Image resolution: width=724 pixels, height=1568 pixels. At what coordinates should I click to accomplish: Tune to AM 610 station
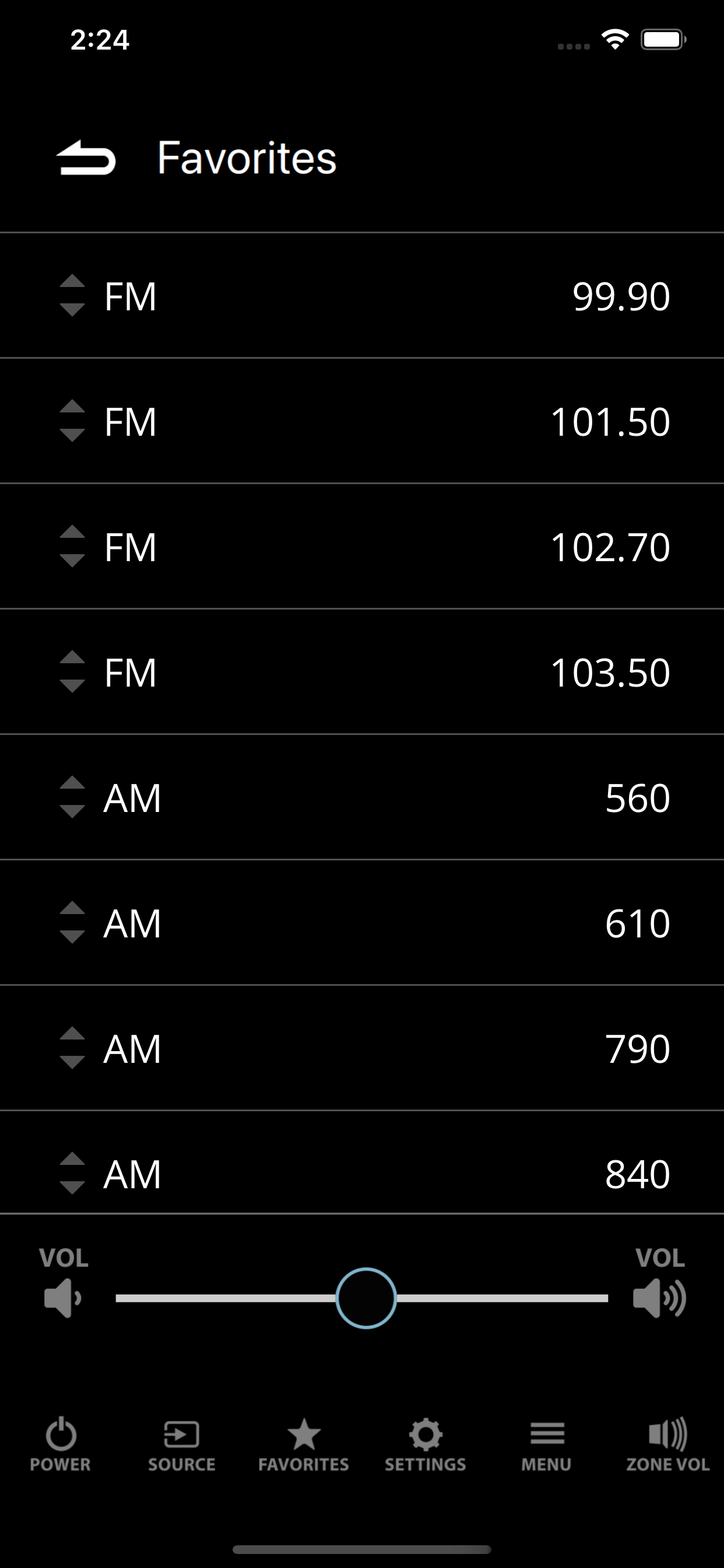365,923
